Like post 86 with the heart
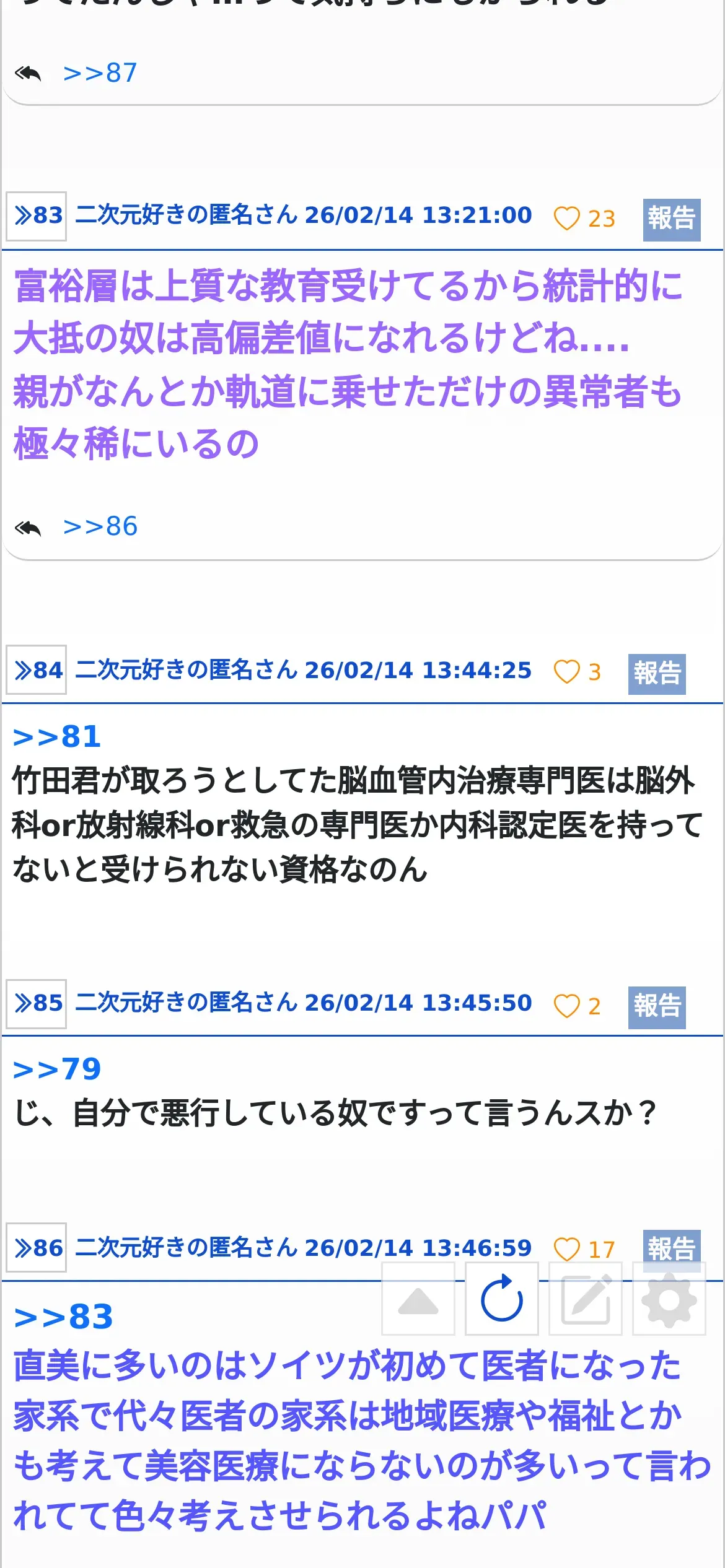This screenshot has width=725, height=1568. pyautogui.click(x=566, y=1250)
